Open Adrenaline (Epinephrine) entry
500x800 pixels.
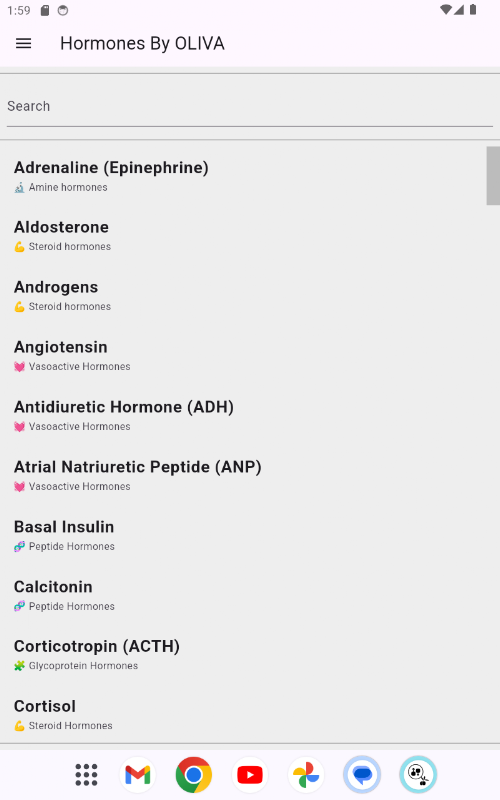coord(243,177)
